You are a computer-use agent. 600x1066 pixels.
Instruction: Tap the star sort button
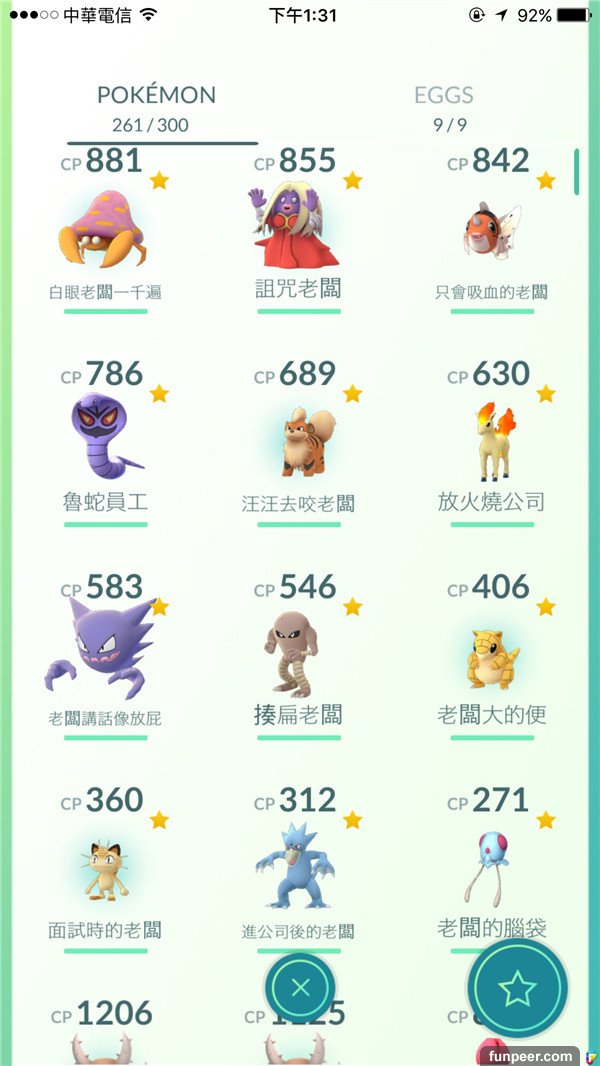click(517, 989)
